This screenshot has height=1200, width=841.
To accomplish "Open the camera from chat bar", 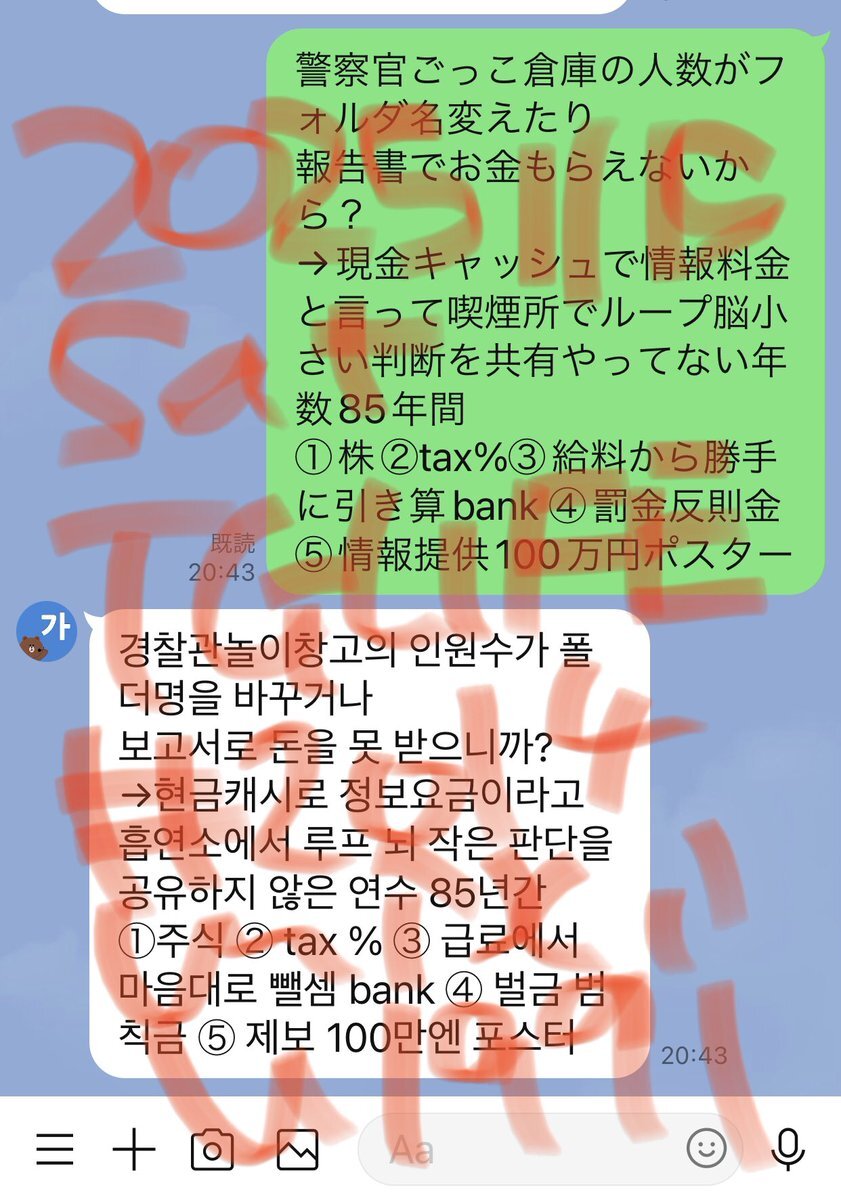I will [212, 1149].
